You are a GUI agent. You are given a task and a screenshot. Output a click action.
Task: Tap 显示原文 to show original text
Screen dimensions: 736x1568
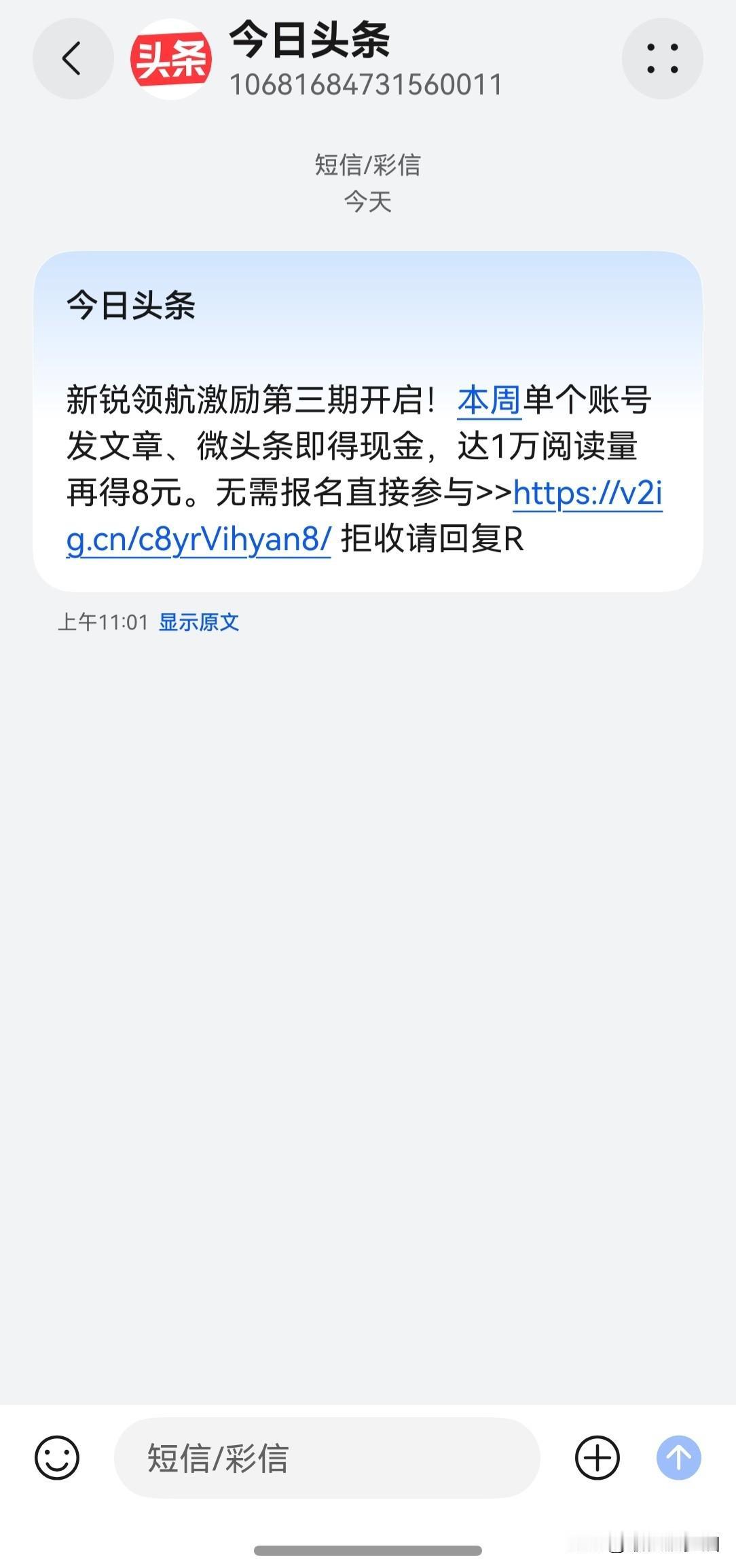(199, 622)
